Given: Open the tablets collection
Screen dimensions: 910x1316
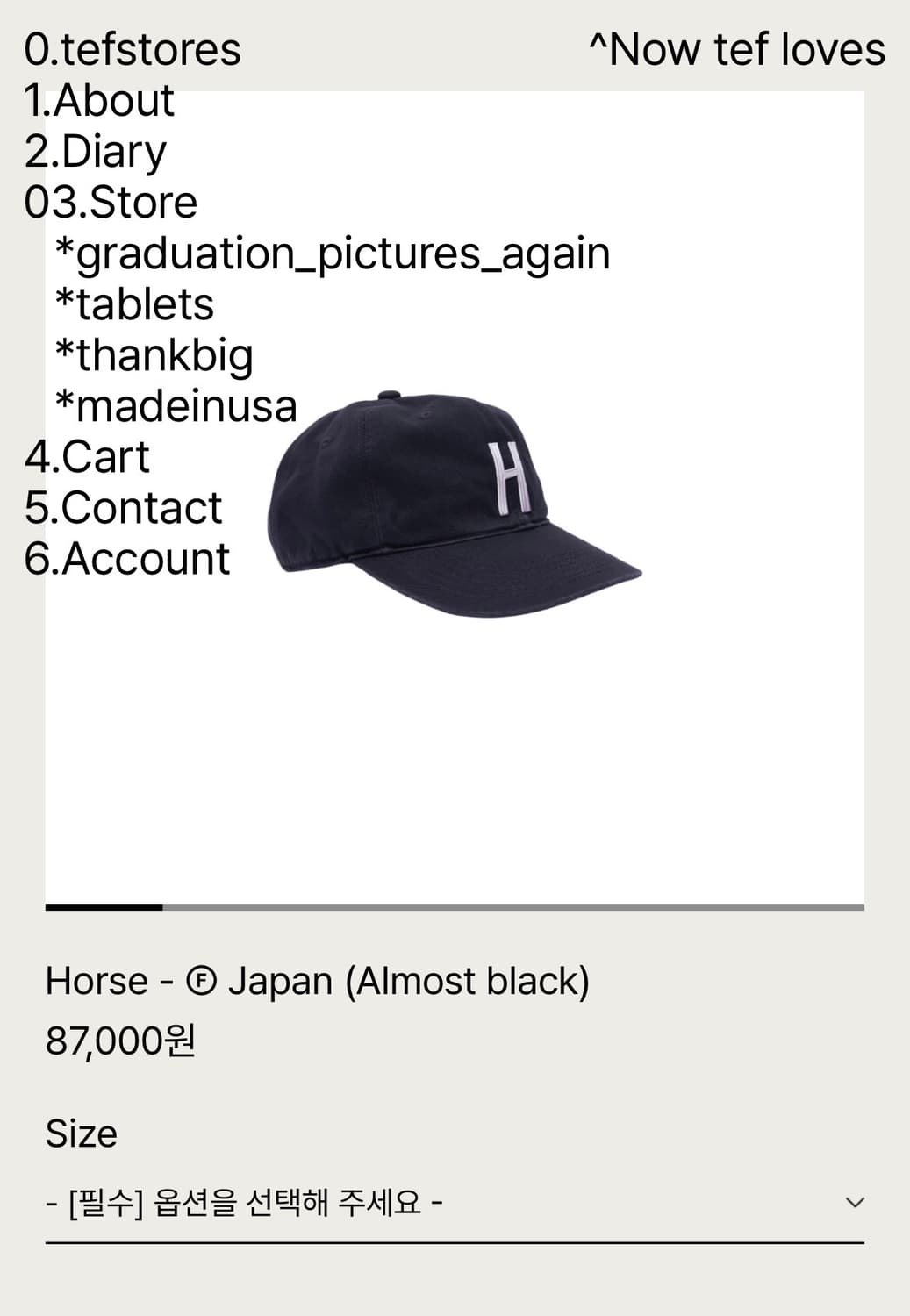Looking at the screenshot, I should point(133,304).
